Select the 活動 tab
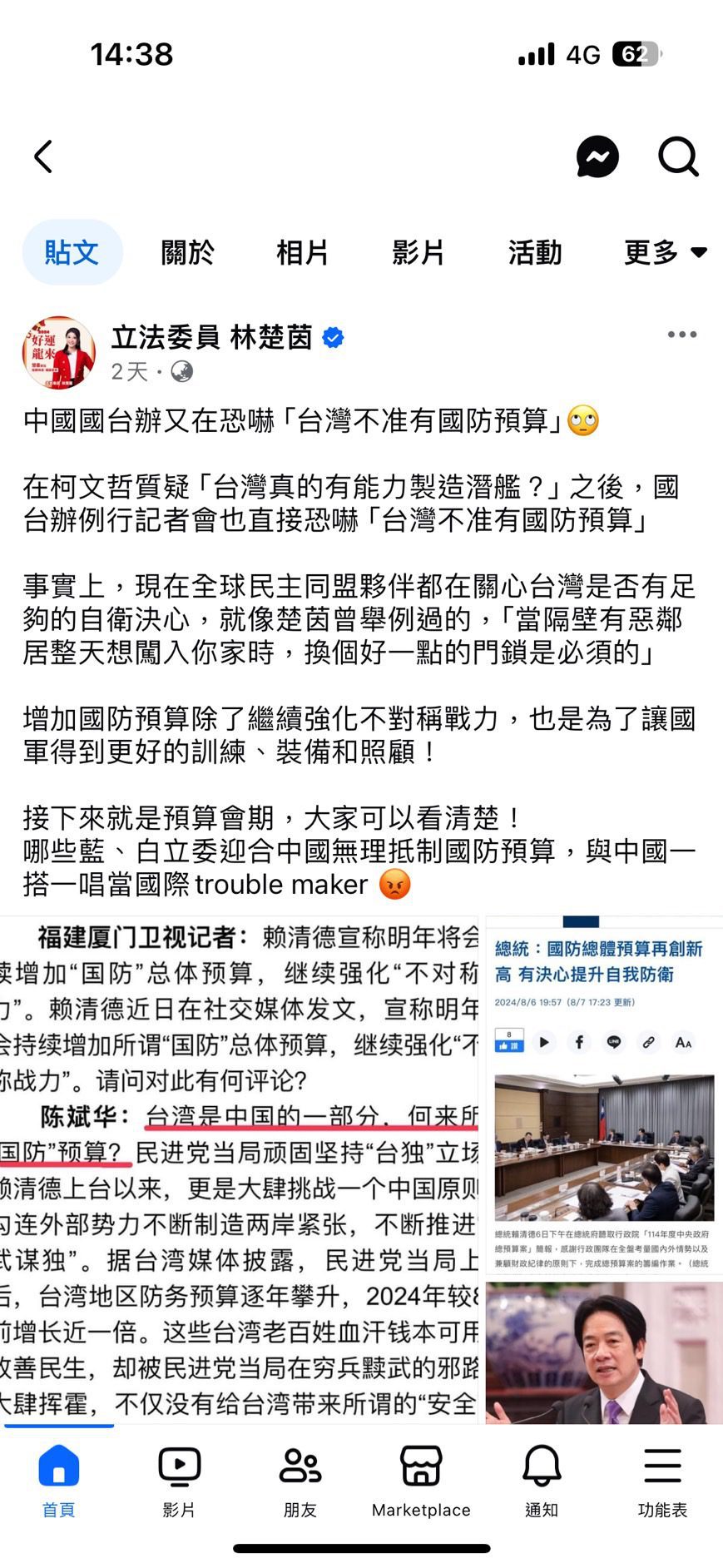This screenshot has height=1568, width=723. click(535, 252)
